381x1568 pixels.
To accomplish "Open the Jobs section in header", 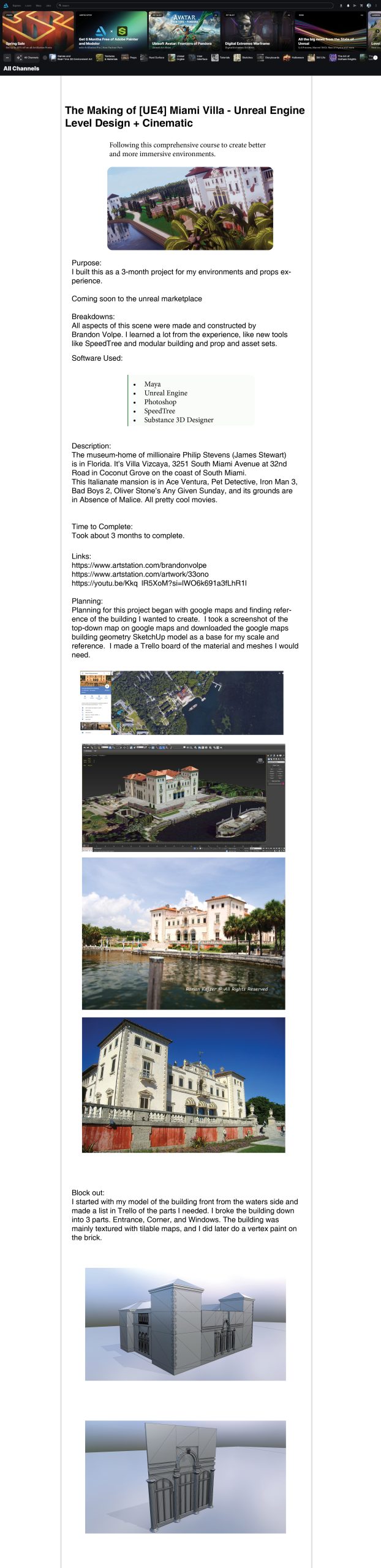I will point(48,6).
